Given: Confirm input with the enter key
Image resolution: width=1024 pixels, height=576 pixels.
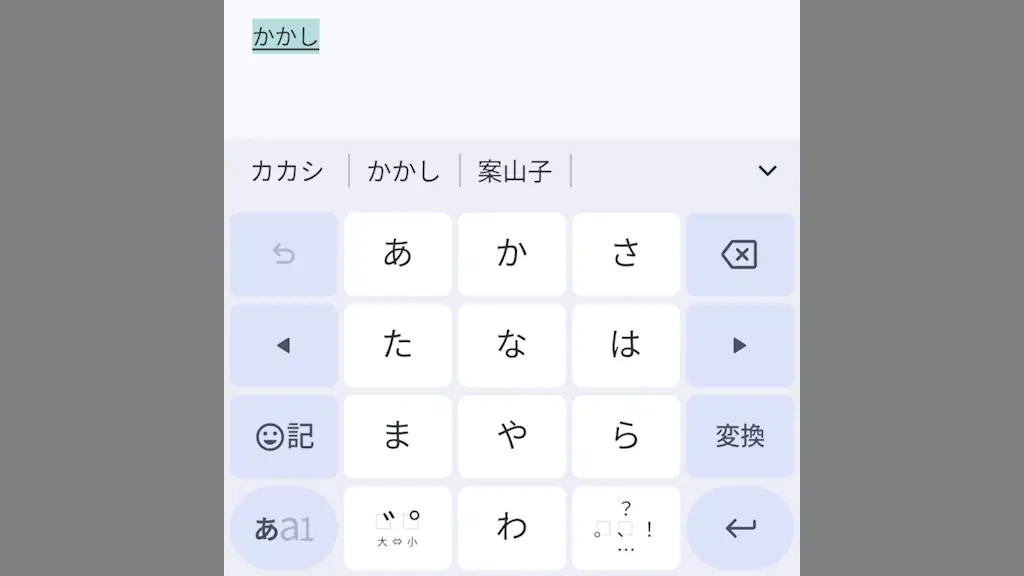Looking at the screenshot, I should click(x=739, y=528).
